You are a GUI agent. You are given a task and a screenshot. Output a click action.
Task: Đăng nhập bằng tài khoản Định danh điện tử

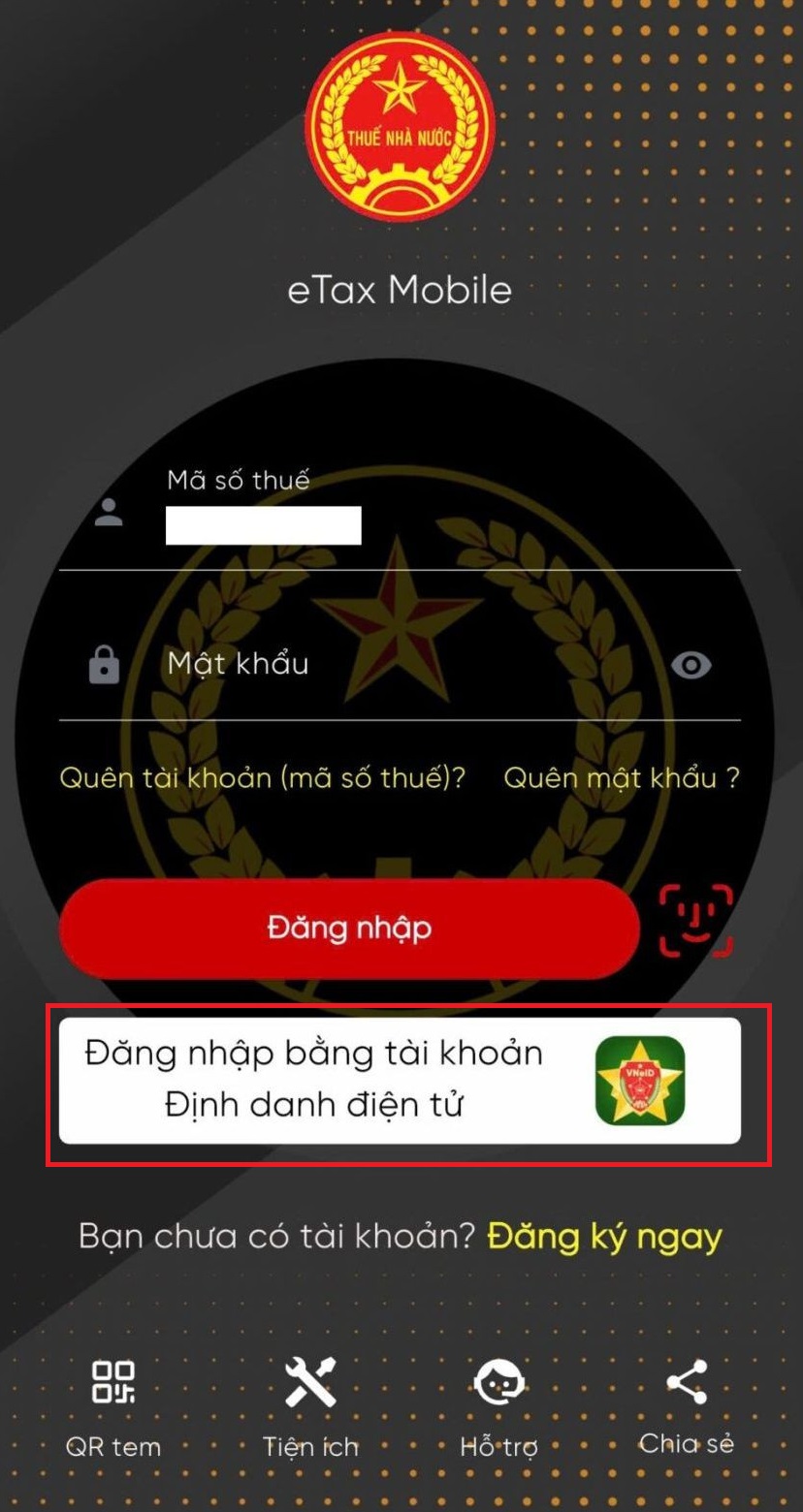tap(400, 1080)
